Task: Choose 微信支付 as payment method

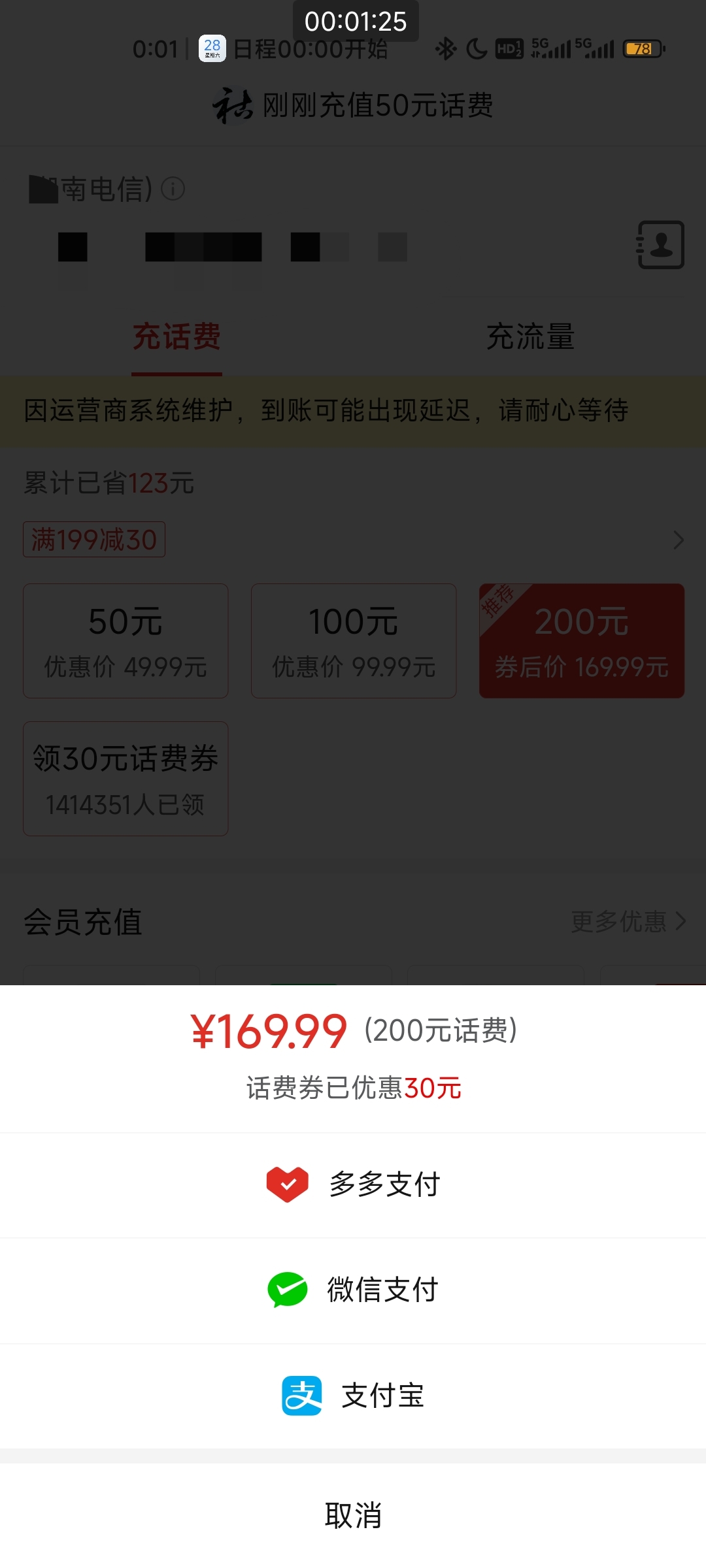Action: pyautogui.click(x=353, y=1290)
